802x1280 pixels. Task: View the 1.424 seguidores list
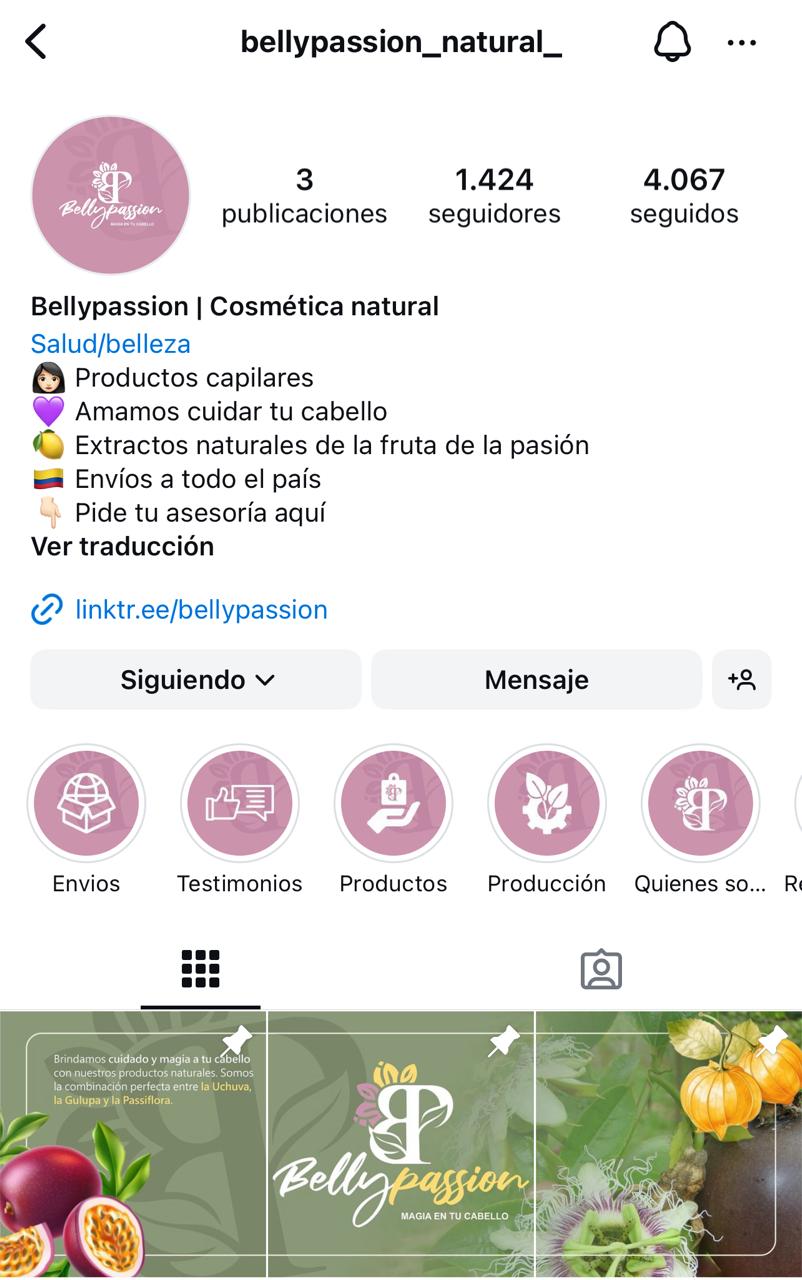coord(494,195)
